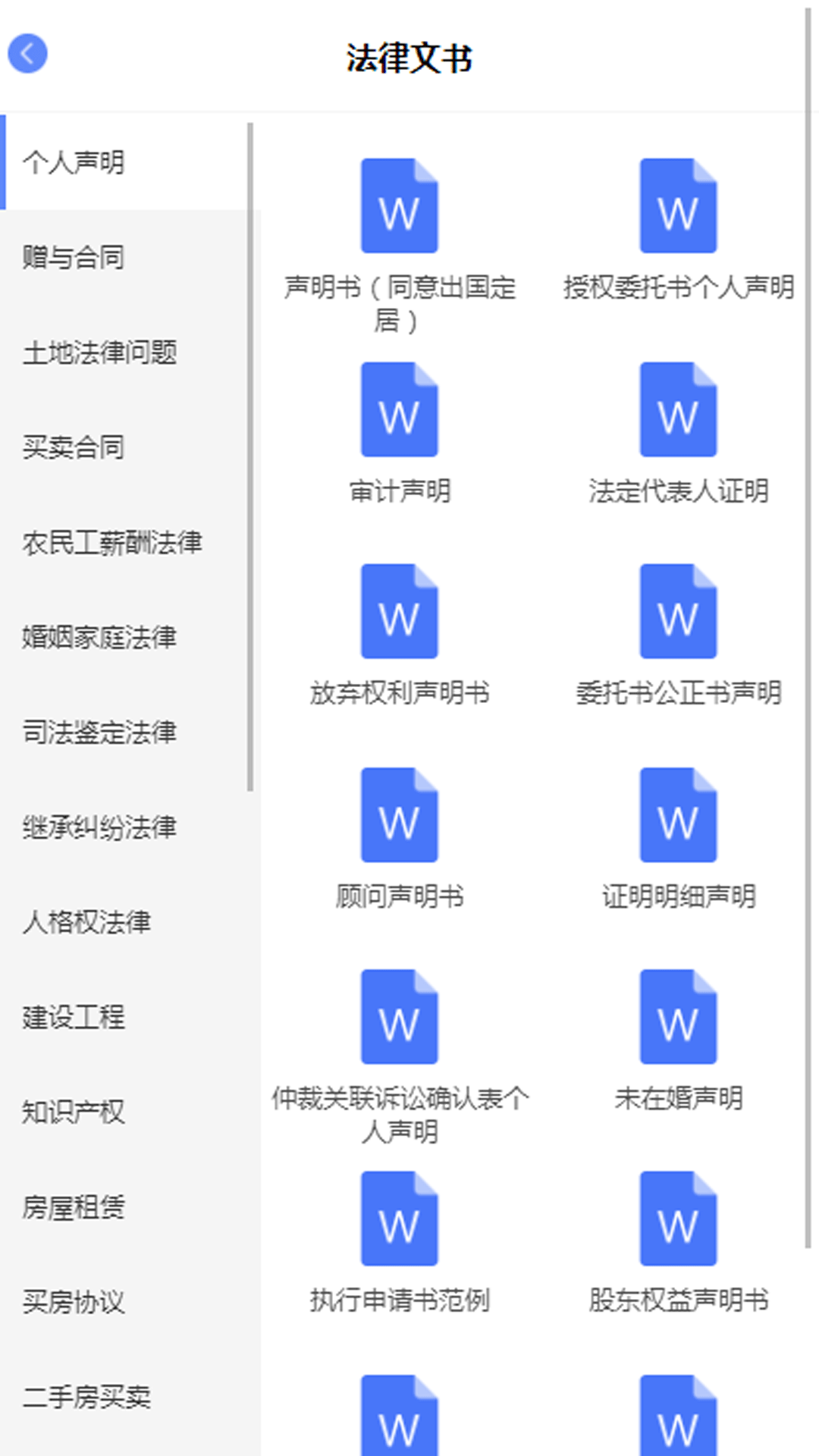Select the 土地法律问题 category
This screenshot has height=1456, width=819.
click(101, 353)
